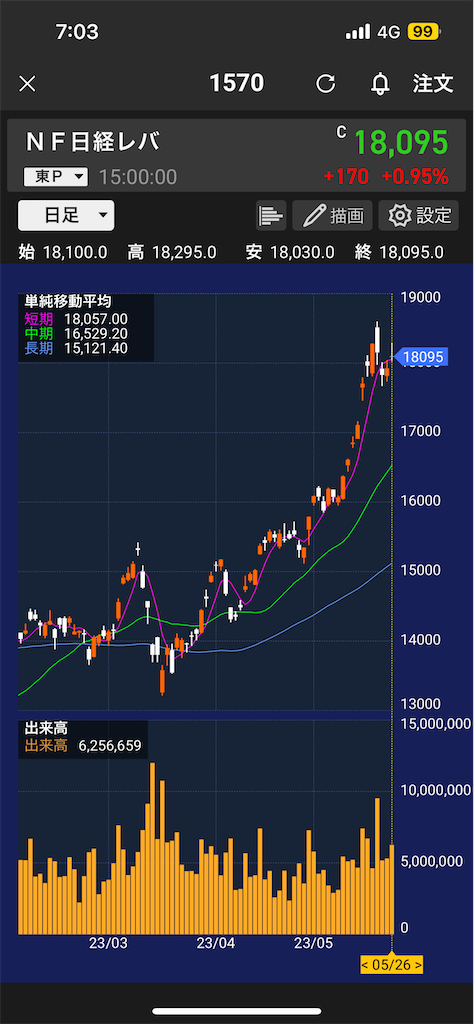Open the 設定 chart settings
The width and height of the screenshot is (474, 1024).
[x=419, y=216]
